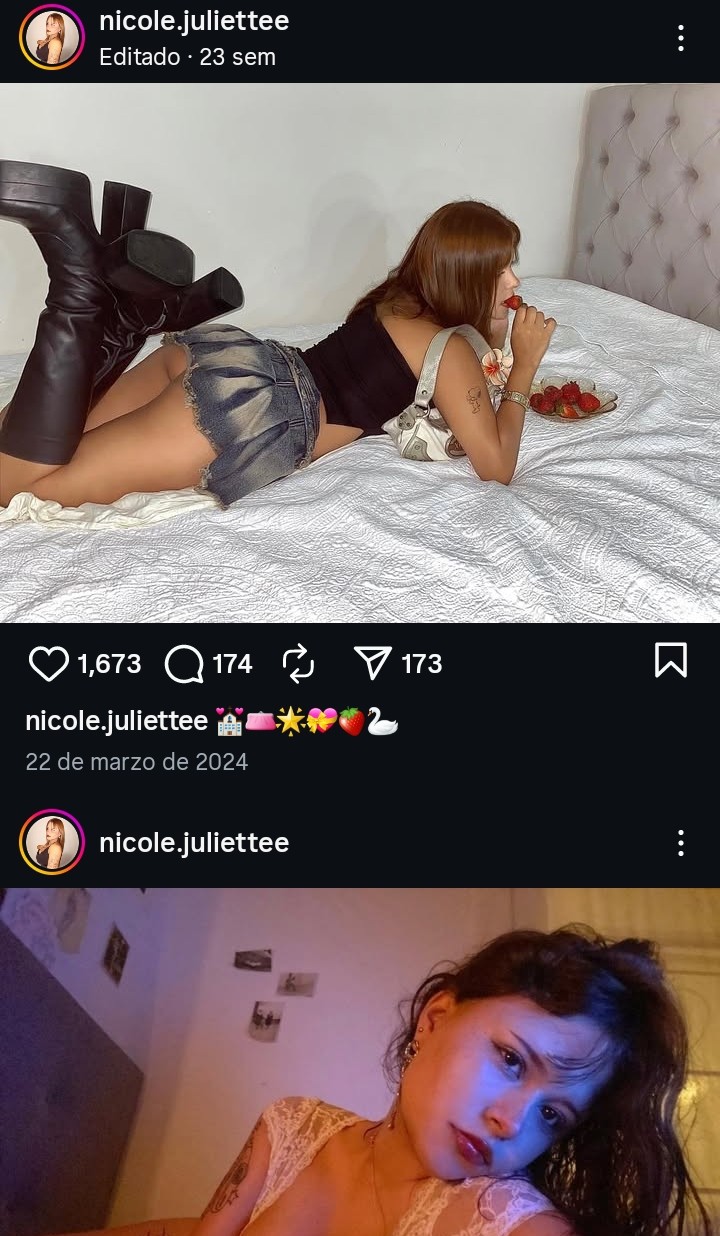View the second post's photo
Screen dimensions: 720x1236
pyautogui.click(x=360, y=1062)
